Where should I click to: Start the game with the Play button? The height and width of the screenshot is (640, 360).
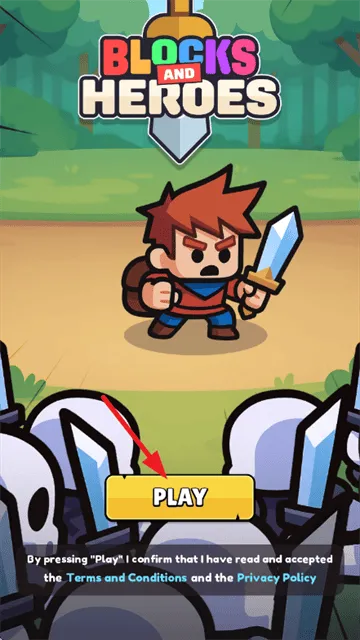point(180,497)
